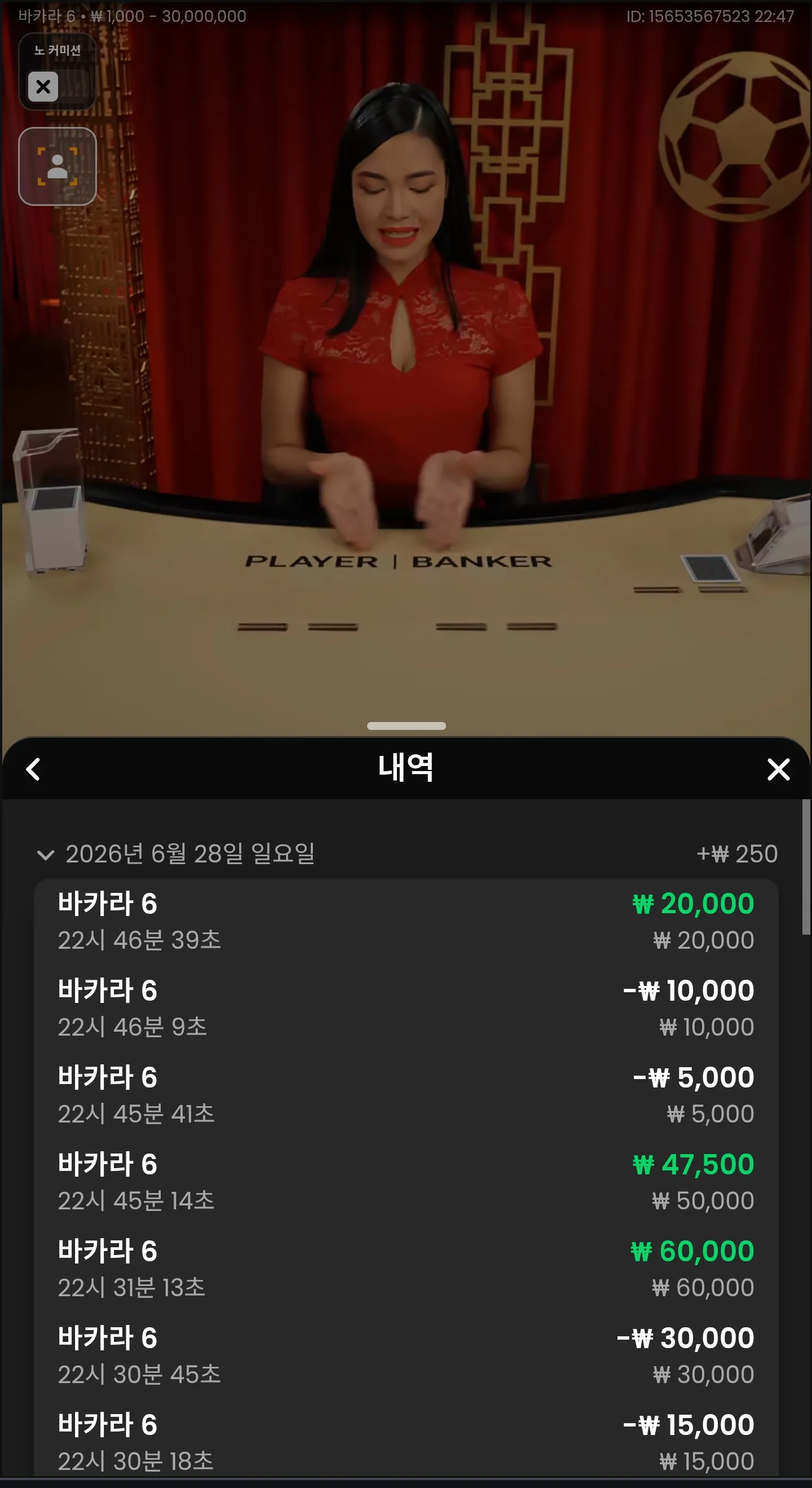The height and width of the screenshot is (1488, 812).
Task: View the 22시 30분 18초 round details
Action: pyautogui.click(x=406, y=1438)
